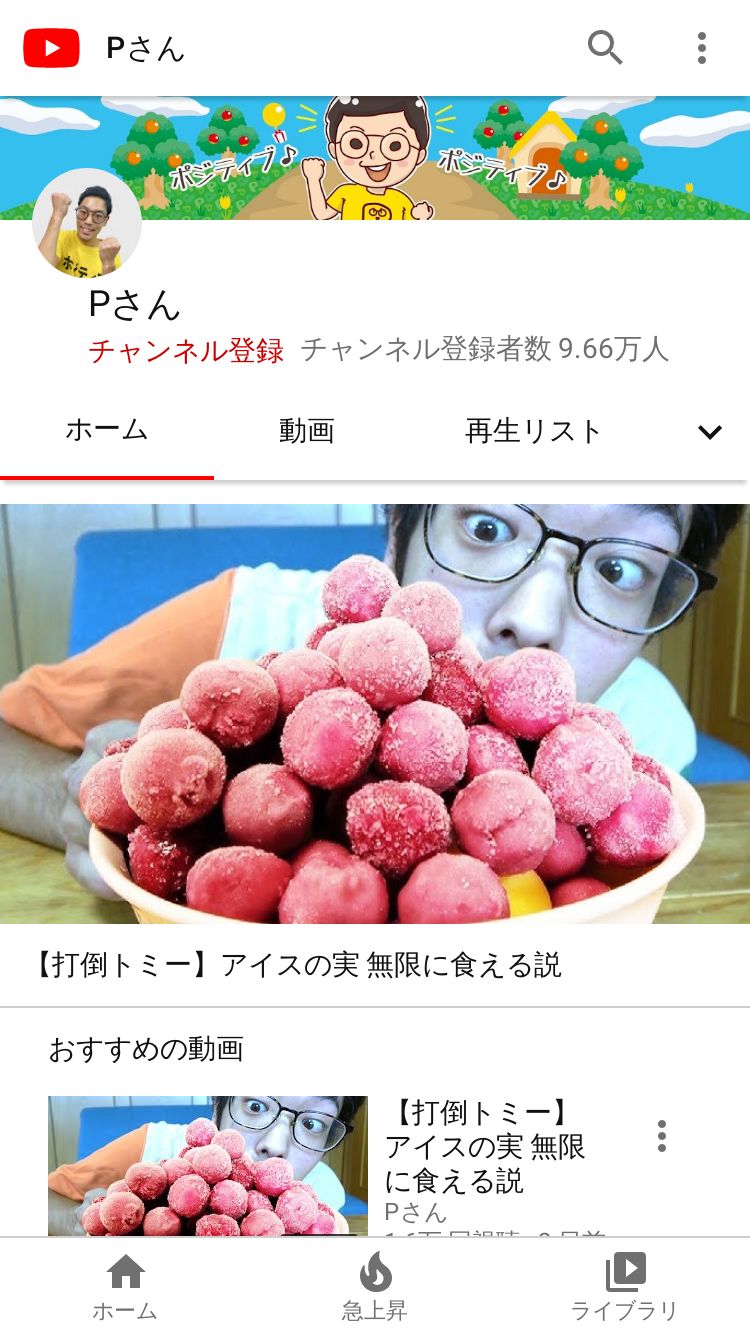Screen dimensions: 750x1334
Task: Open the 急上昇 trending tab
Action: 375,1286
